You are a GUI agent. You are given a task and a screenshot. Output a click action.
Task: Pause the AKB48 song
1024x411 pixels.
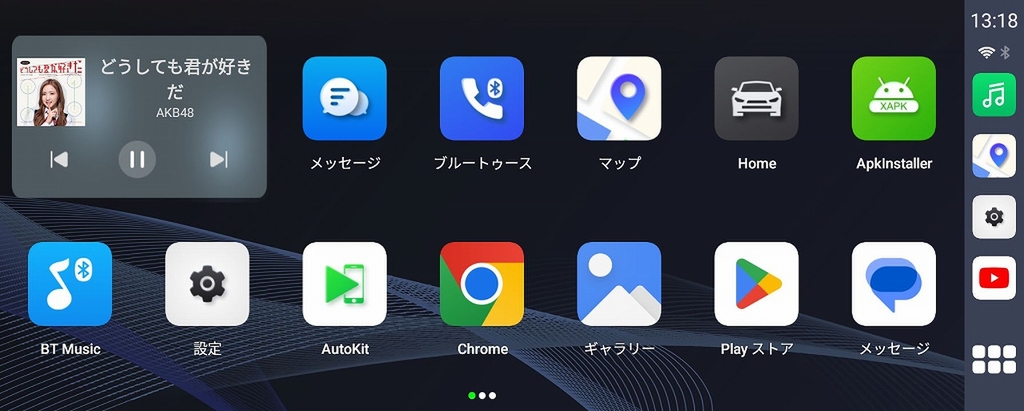(x=137, y=159)
